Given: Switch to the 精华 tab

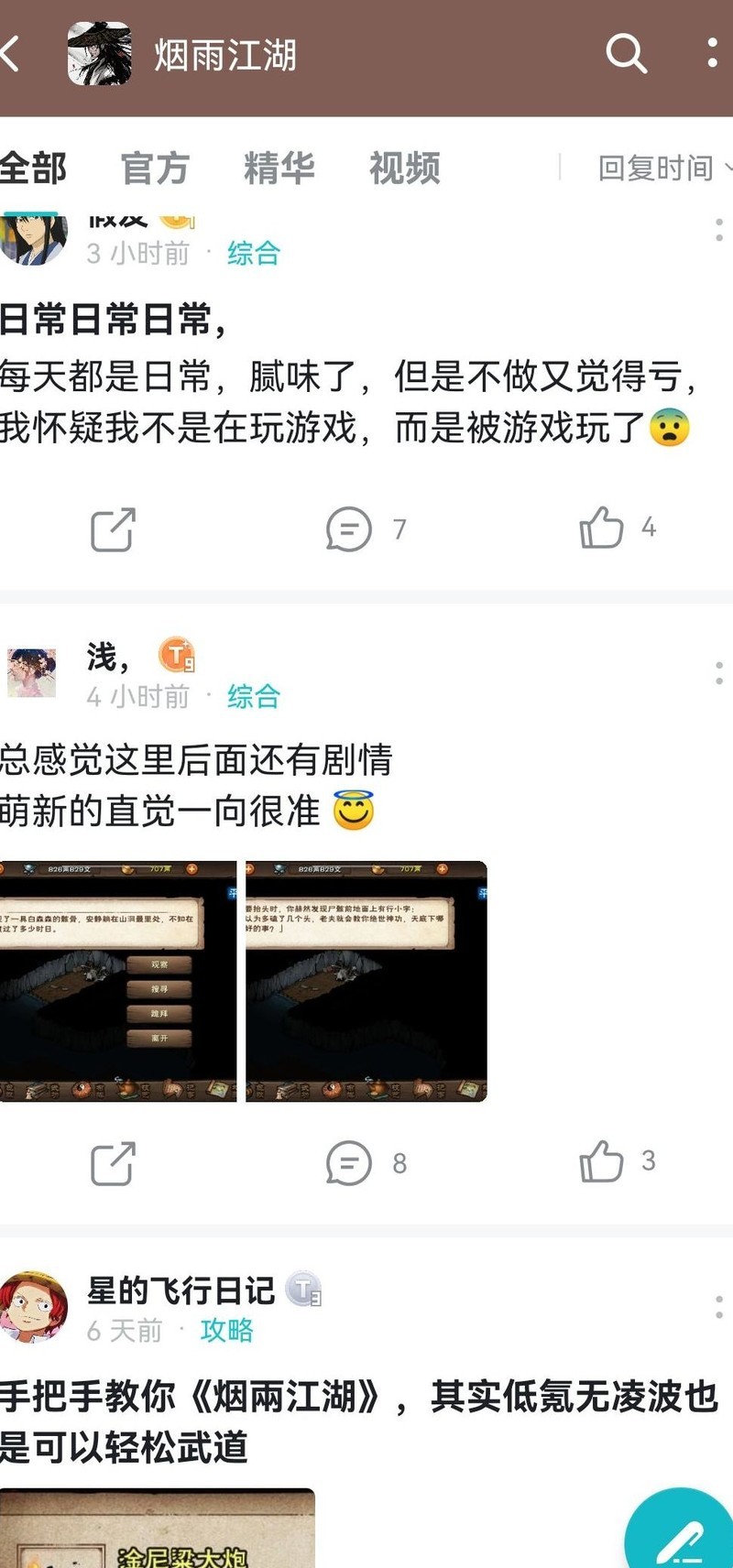Looking at the screenshot, I should click(x=279, y=169).
